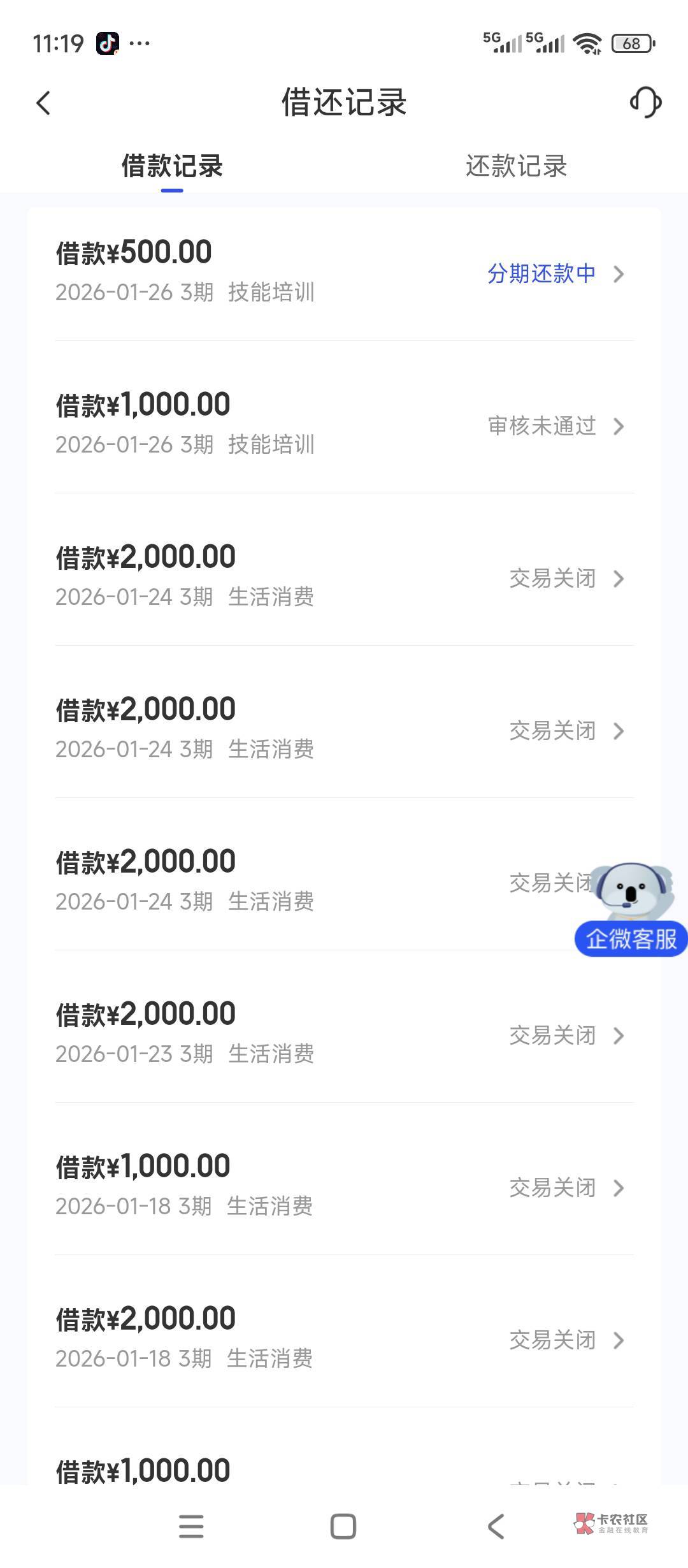View the ¥2,000.00 loan dated 2026-01-18

[344, 1339]
